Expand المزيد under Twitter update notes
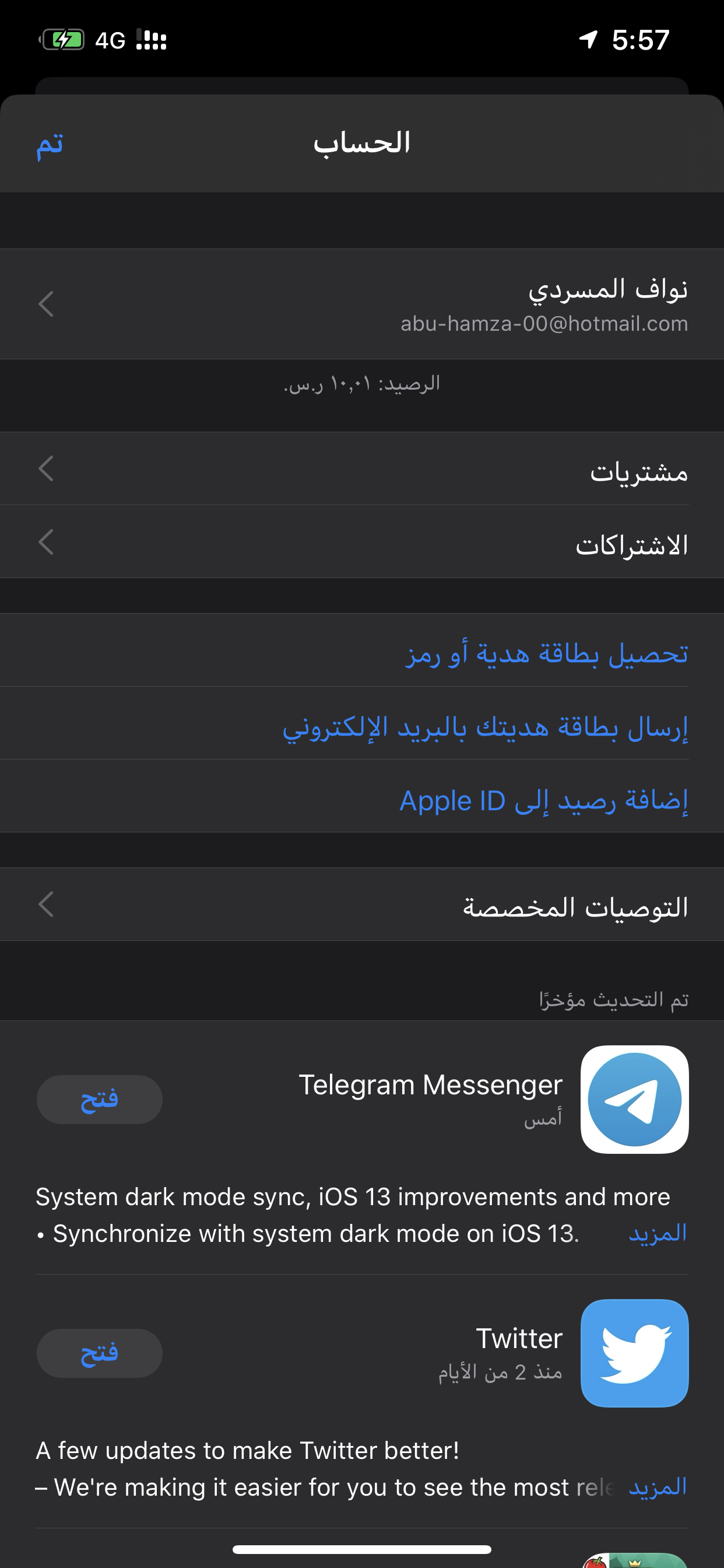Viewport: 724px width, 1568px height. click(657, 1486)
